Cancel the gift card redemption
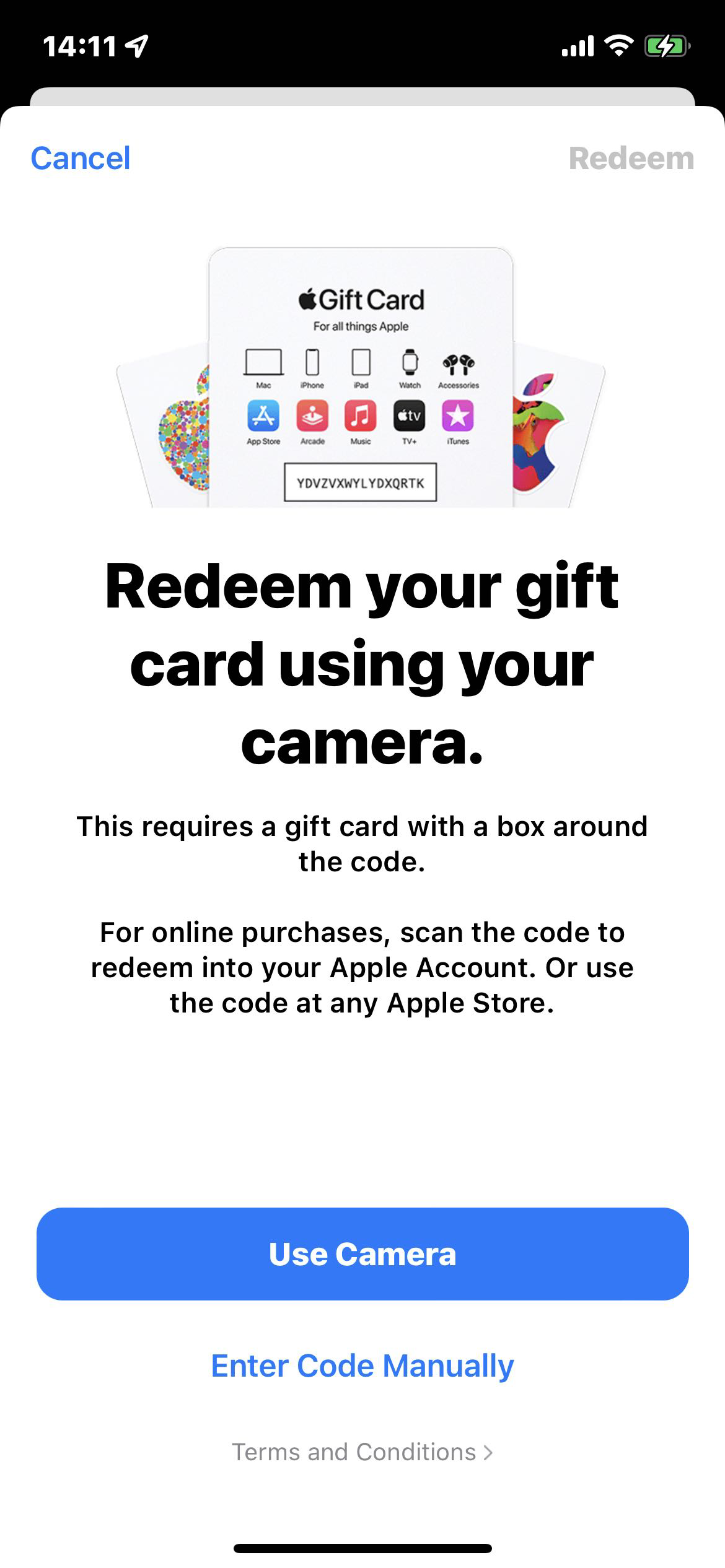Screen dimensions: 725x1568 tap(81, 159)
